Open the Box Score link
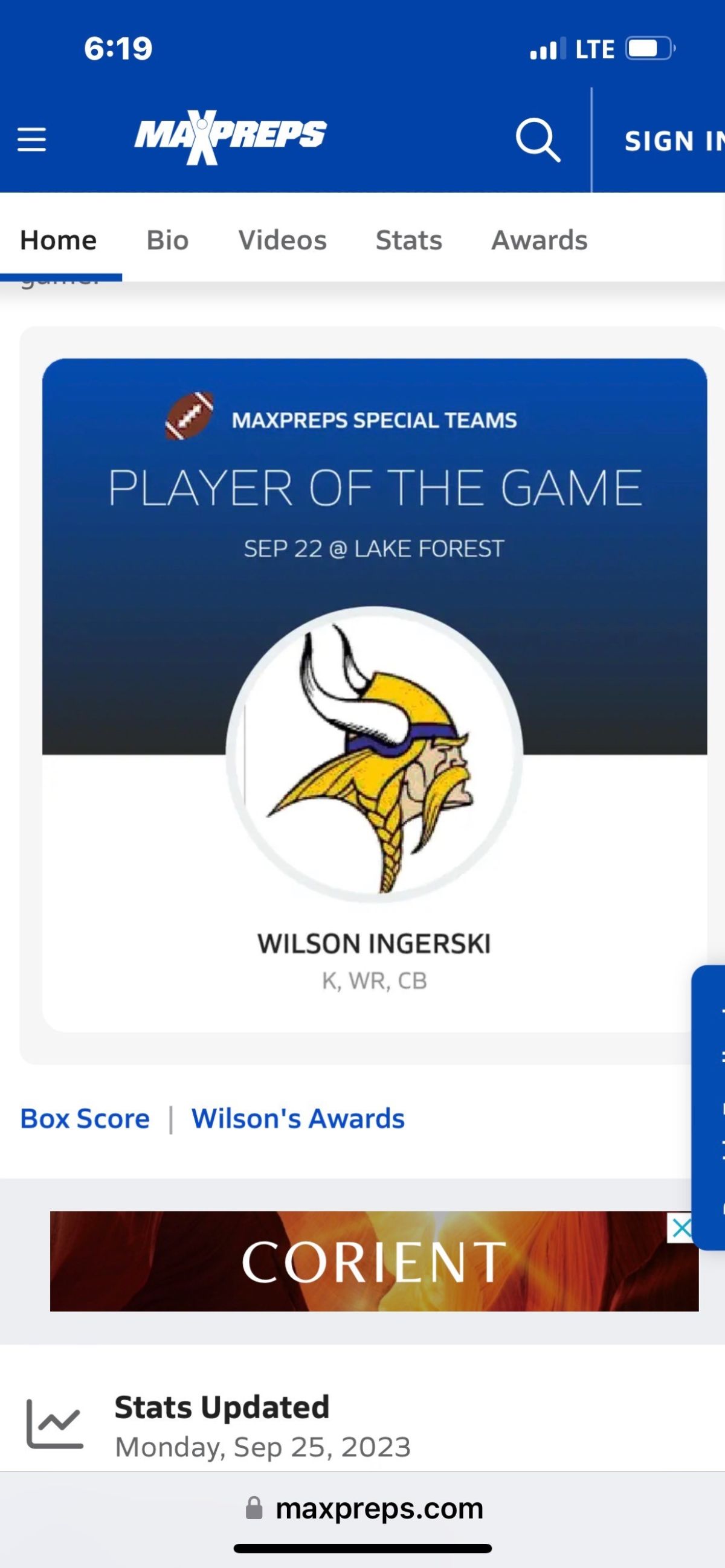725x1568 pixels. click(x=85, y=1119)
